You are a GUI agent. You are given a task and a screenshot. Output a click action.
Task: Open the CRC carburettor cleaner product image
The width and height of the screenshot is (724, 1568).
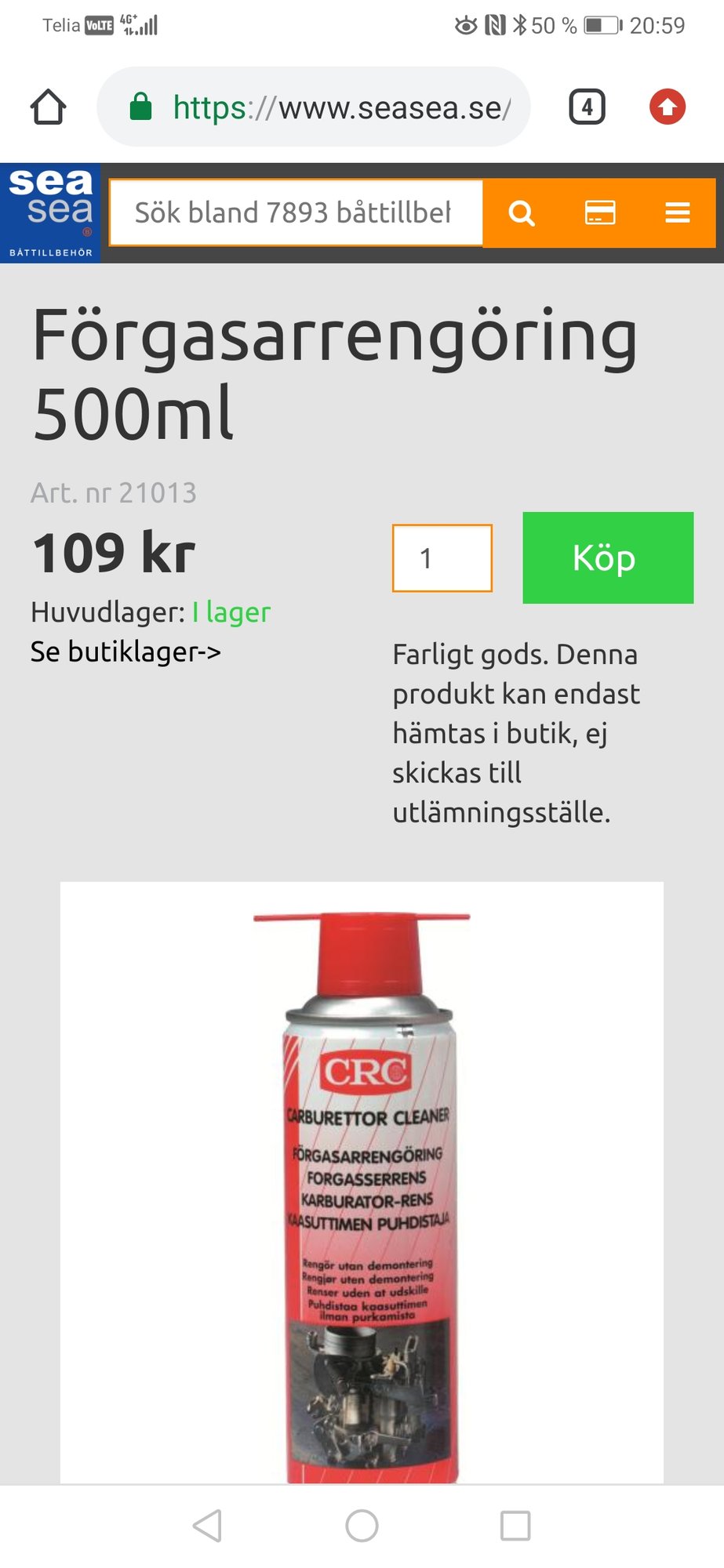click(362, 1183)
